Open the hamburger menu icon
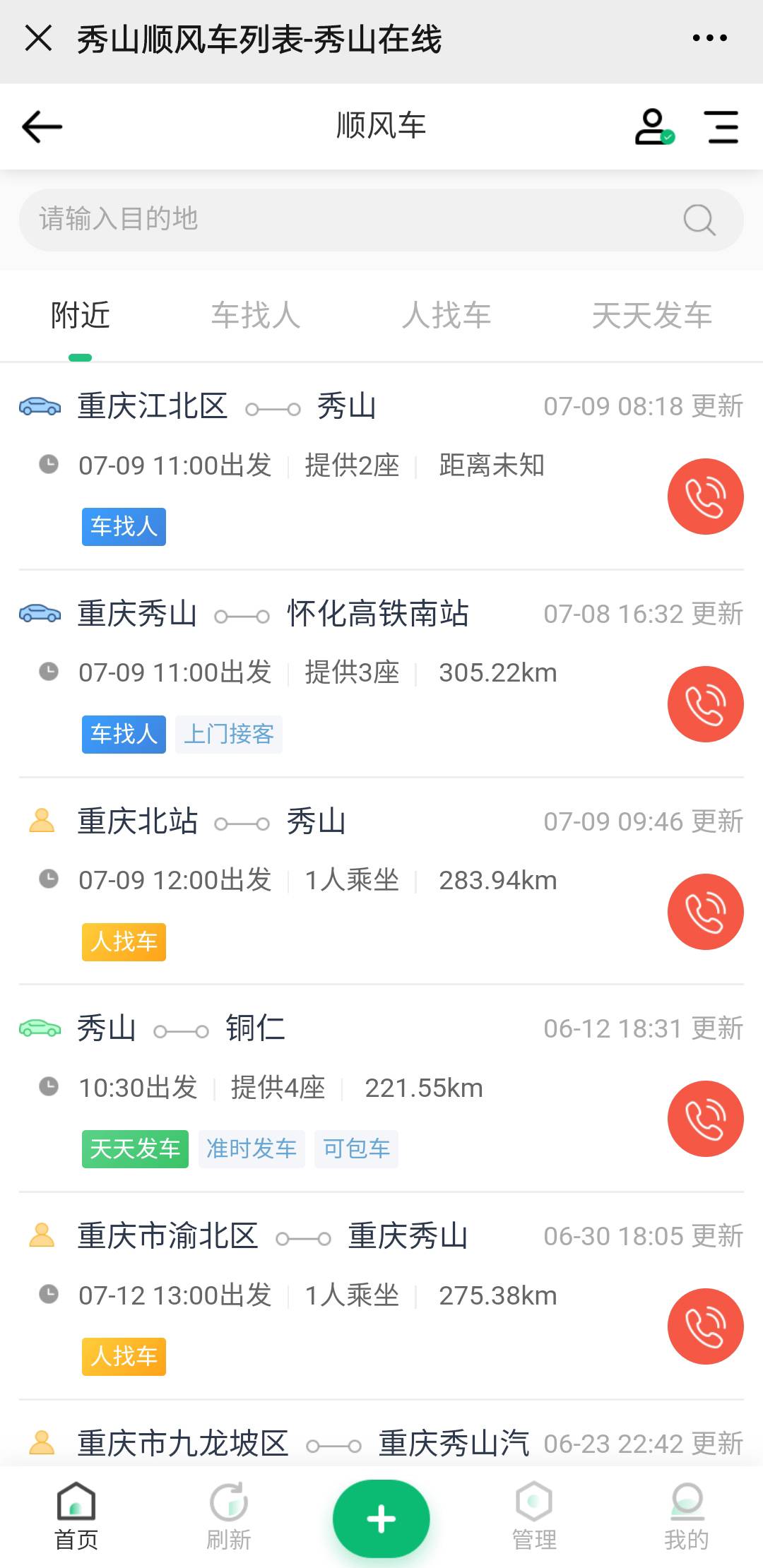The width and height of the screenshot is (763, 1568). [x=723, y=127]
